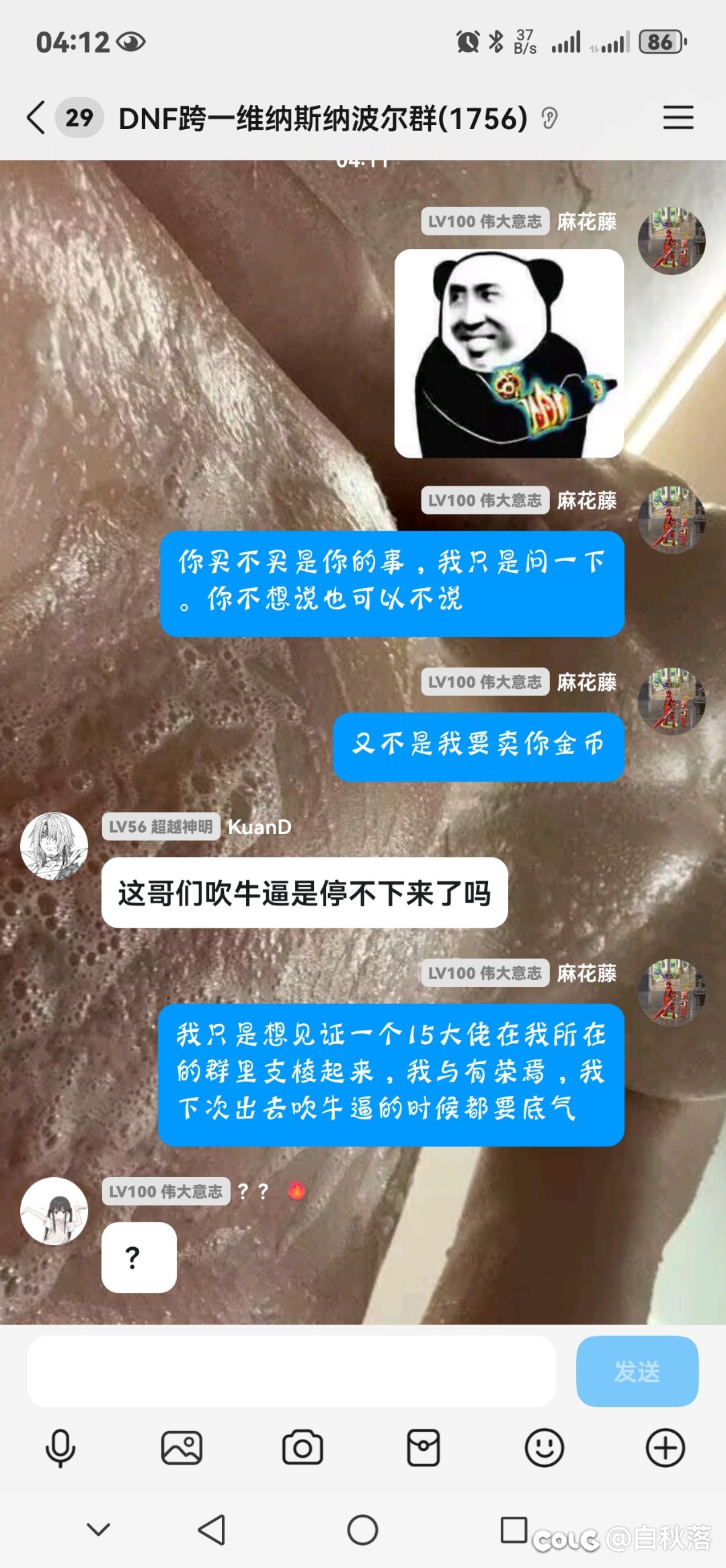The image size is (726, 1568).
Task: Open more options with the plus icon
Action: 665,1448
